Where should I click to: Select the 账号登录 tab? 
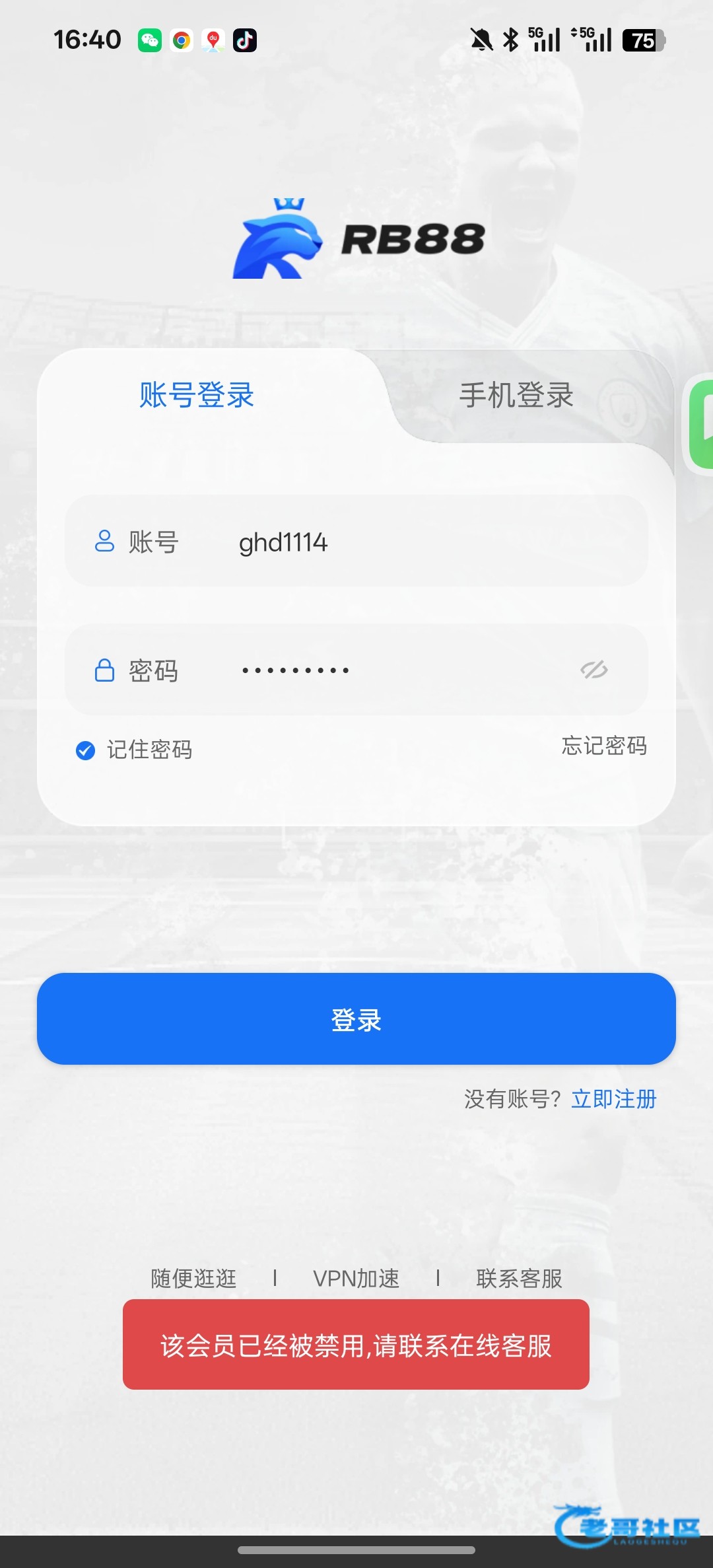tap(197, 395)
